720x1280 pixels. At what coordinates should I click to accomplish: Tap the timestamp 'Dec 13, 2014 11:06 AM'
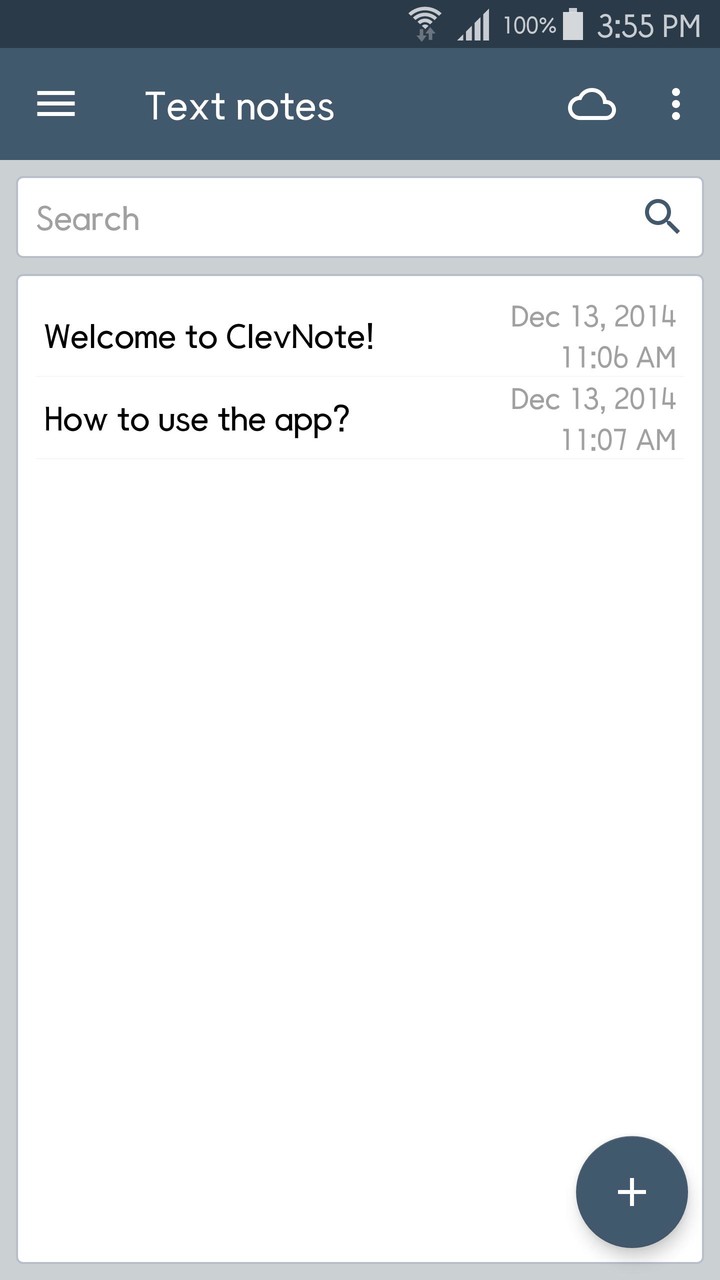[x=593, y=337]
